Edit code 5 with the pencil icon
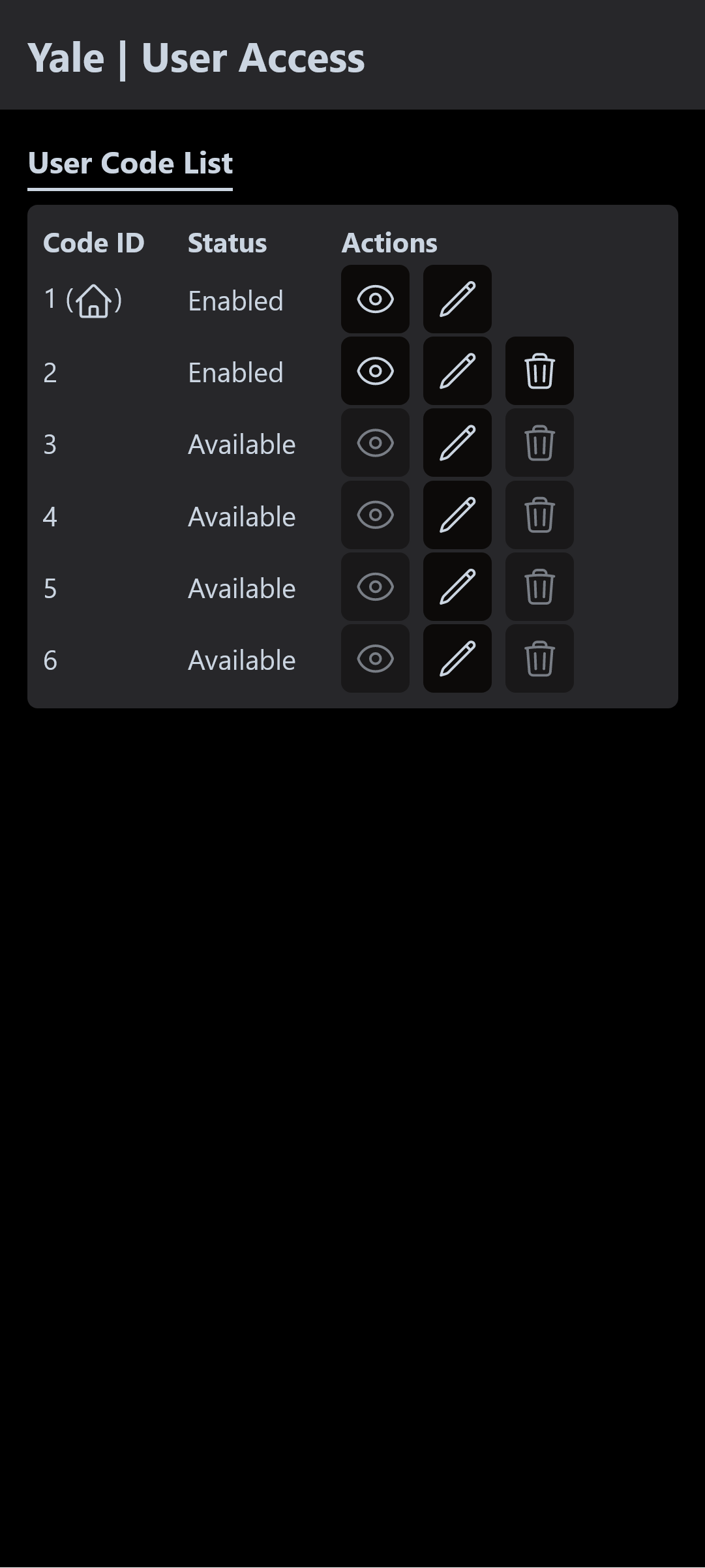Viewport: 705px width, 1568px height. pyautogui.click(x=457, y=587)
